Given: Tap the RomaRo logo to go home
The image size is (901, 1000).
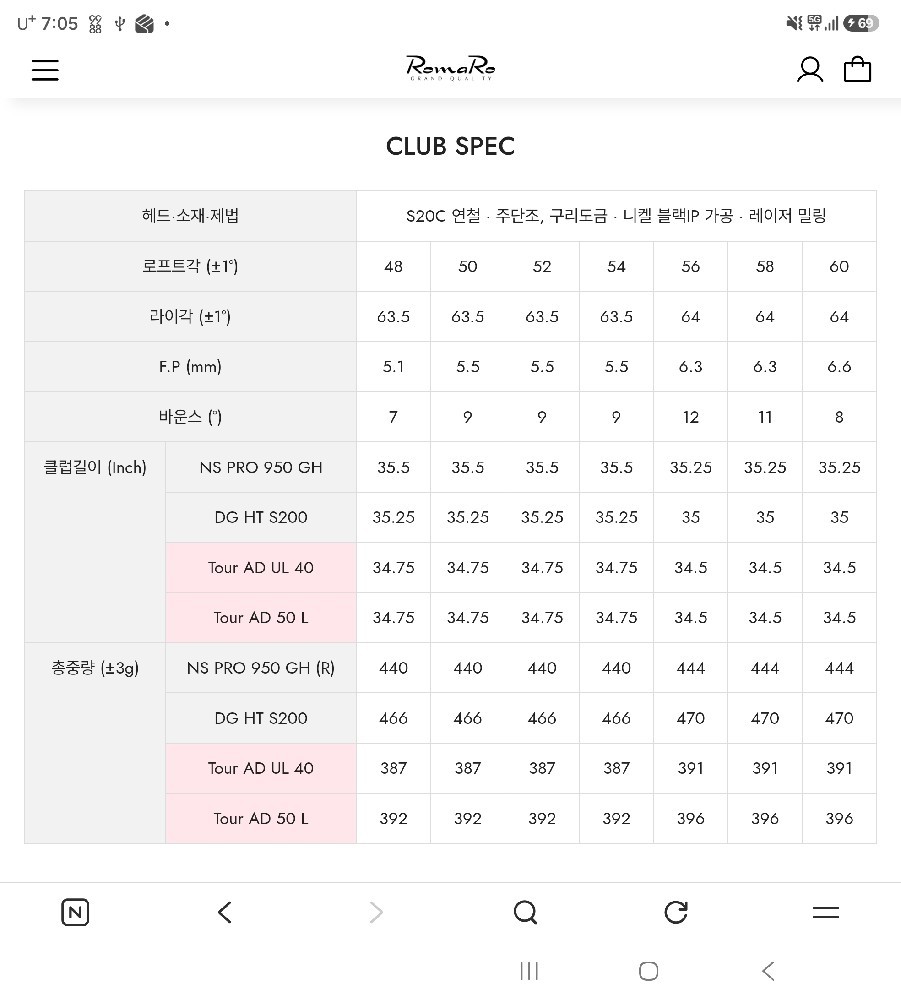Looking at the screenshot, I should pyautogui.click(x=451, y=68).
